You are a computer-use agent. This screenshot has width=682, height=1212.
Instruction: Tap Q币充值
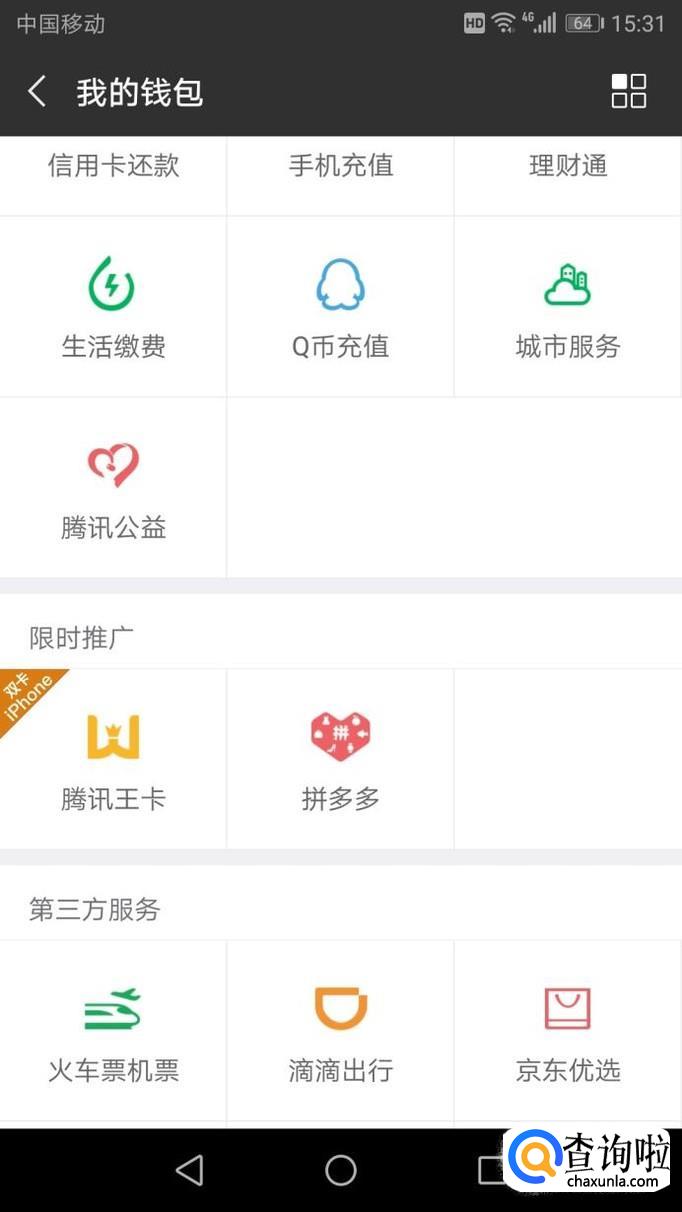341,307
